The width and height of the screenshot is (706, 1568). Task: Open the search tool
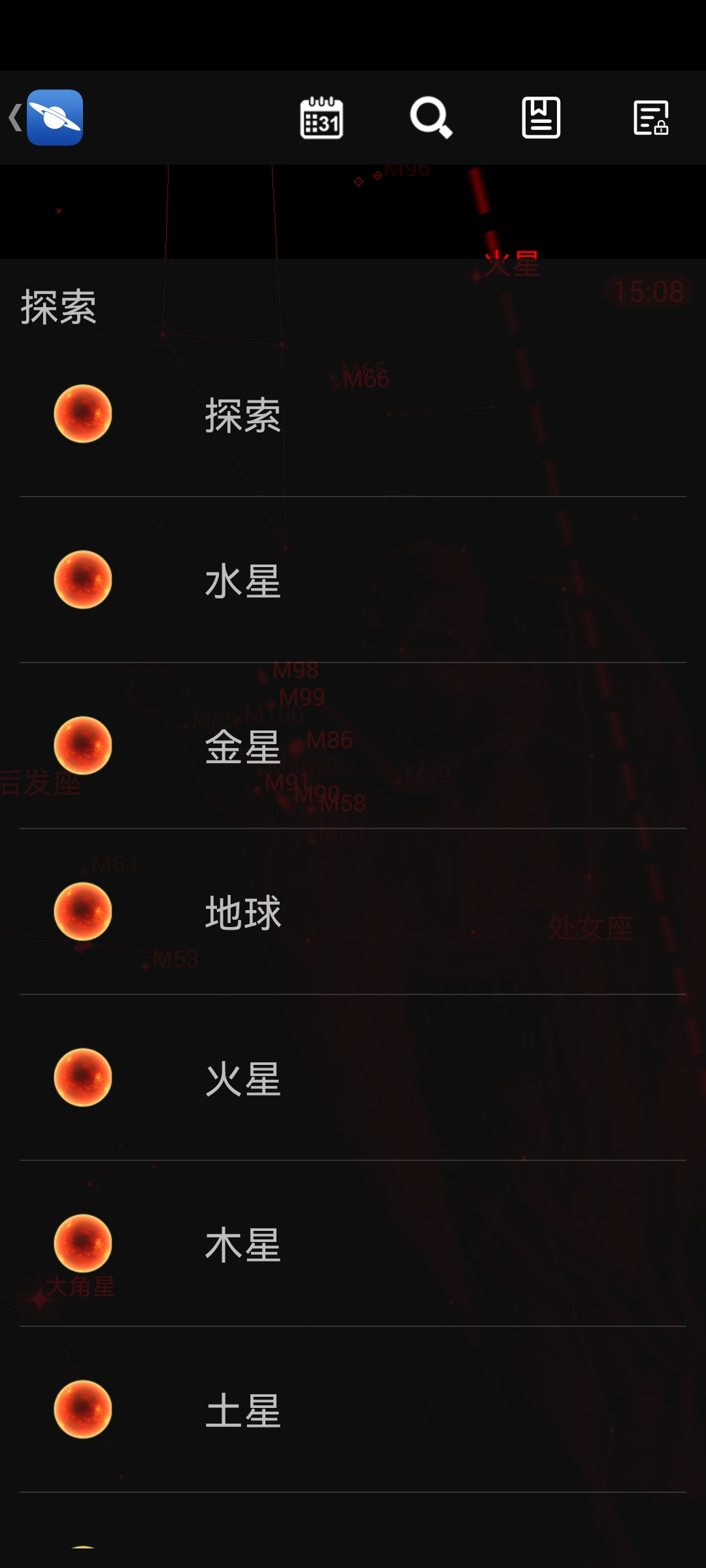(x=430, y=118)
